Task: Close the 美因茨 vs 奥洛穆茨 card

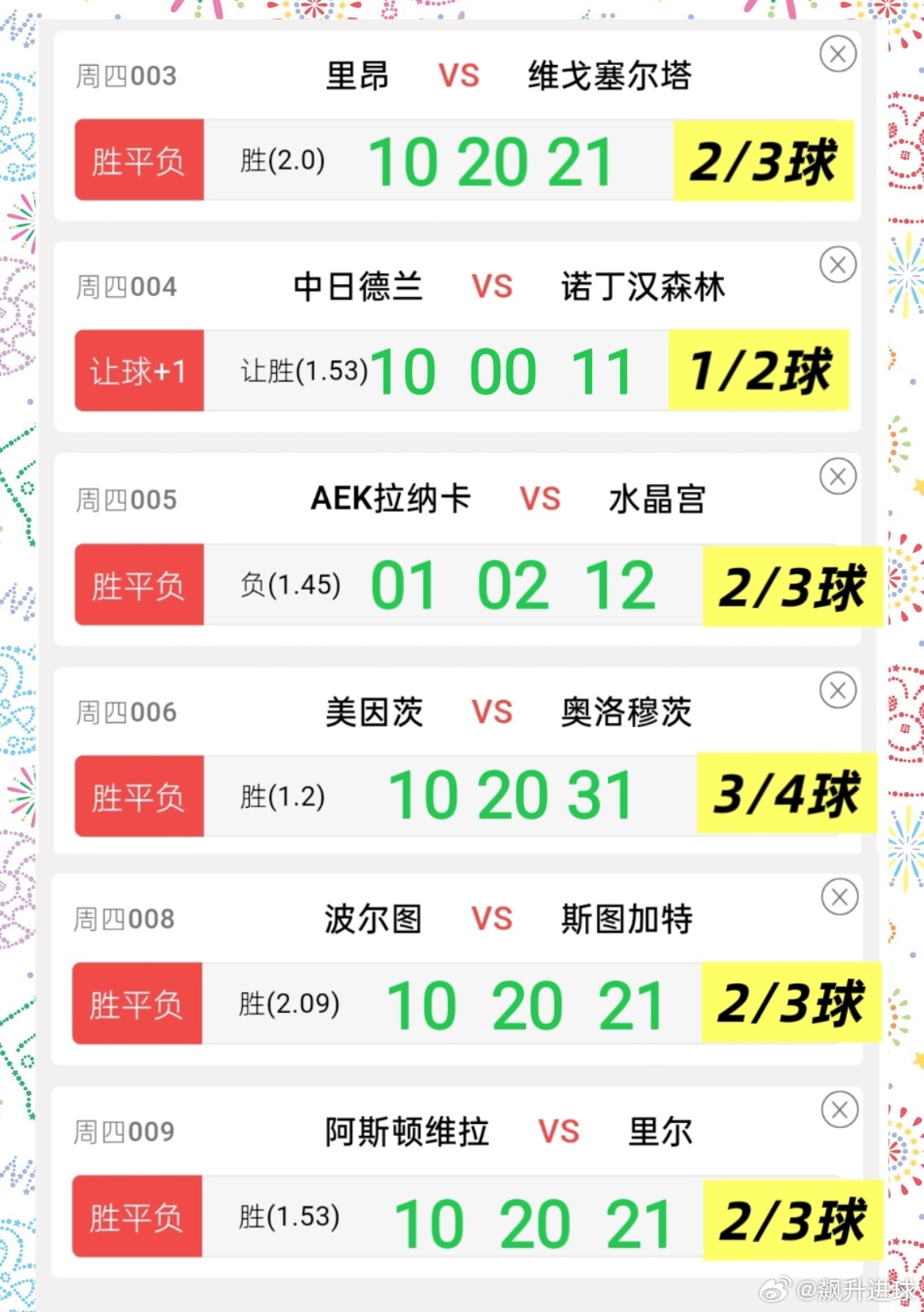Action: (838, 691)
